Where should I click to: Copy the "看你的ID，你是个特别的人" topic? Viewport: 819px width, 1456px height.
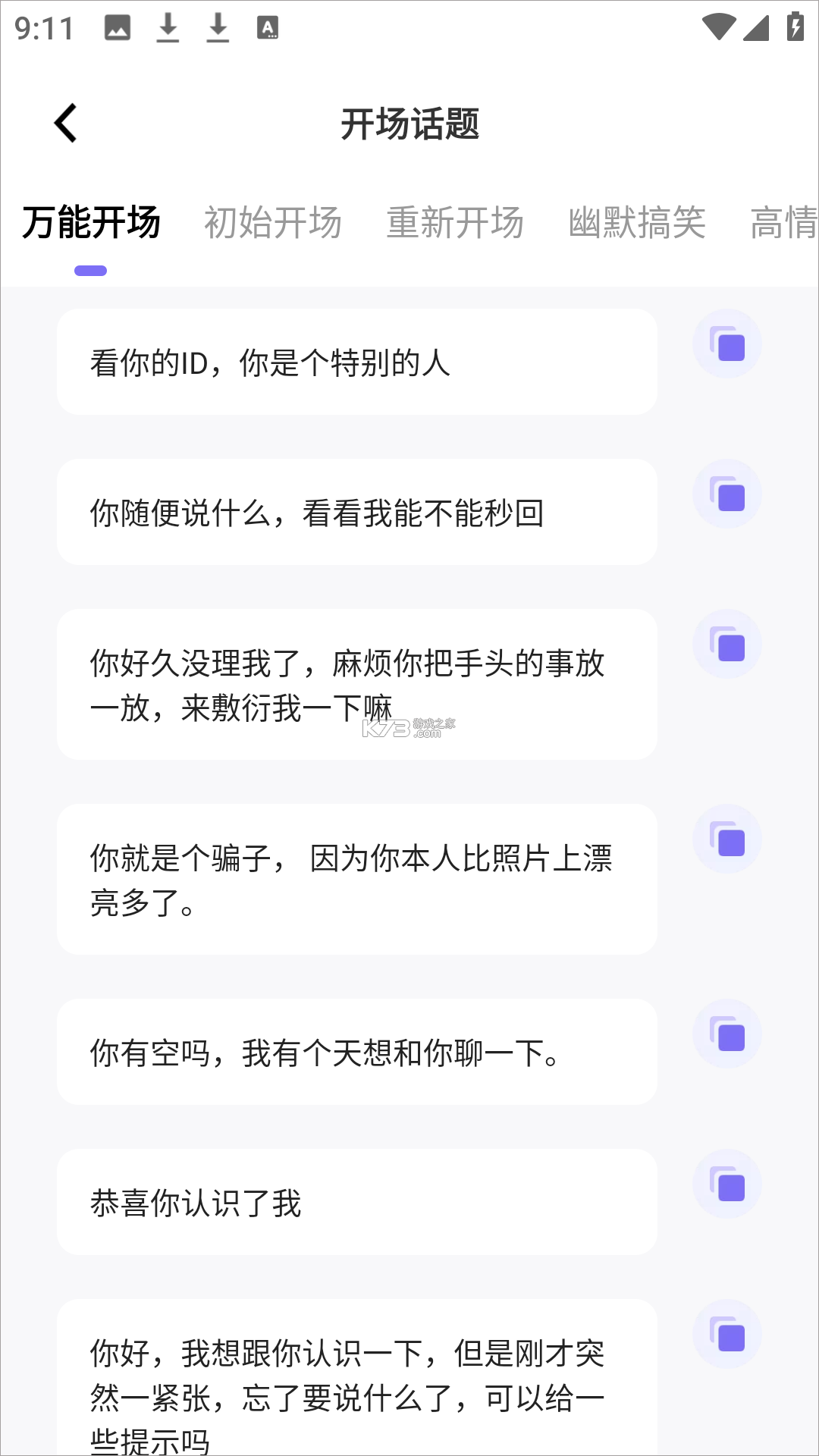pos(726,345)
